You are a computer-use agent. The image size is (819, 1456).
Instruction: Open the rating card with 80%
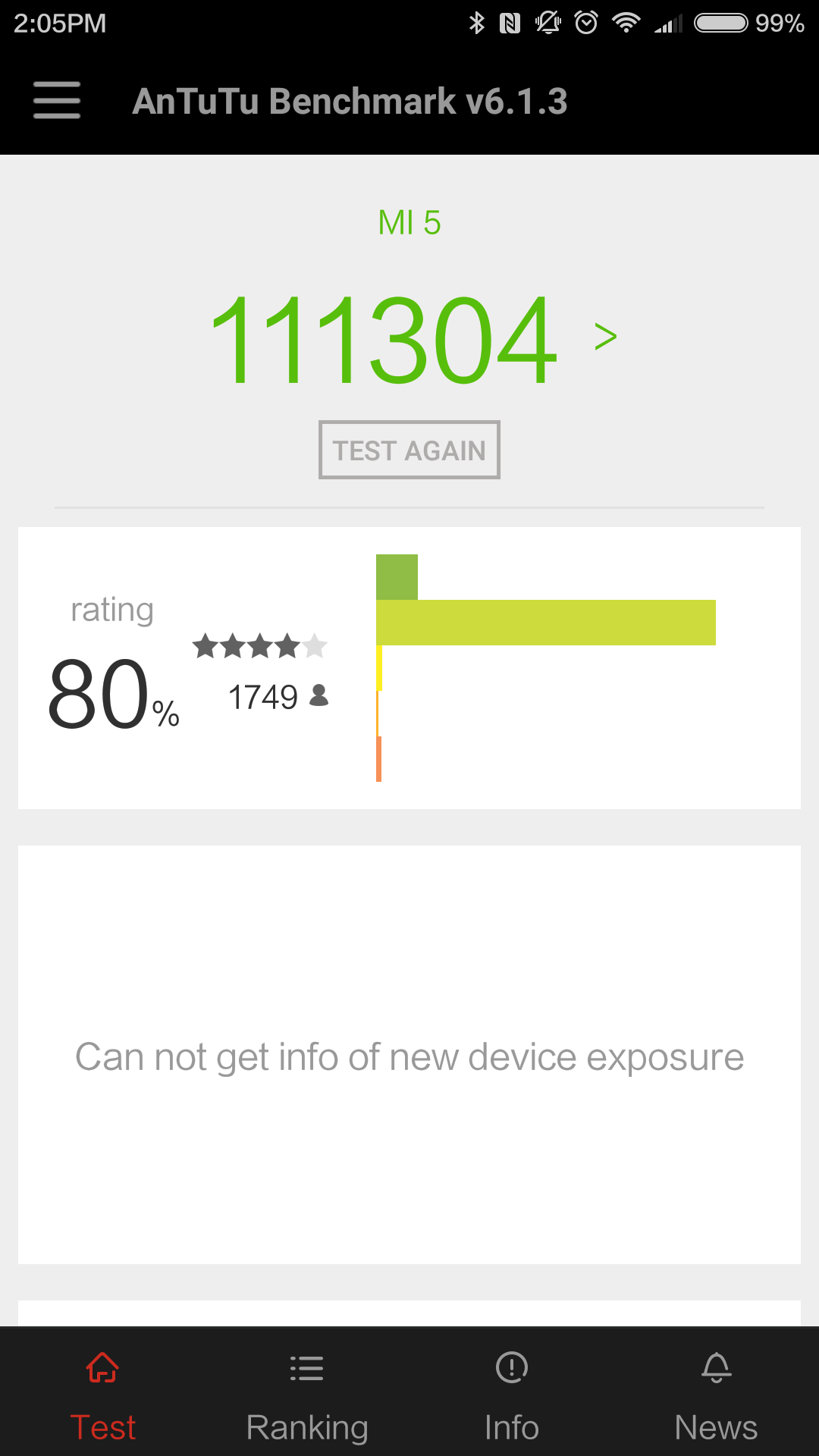(409, 667)
